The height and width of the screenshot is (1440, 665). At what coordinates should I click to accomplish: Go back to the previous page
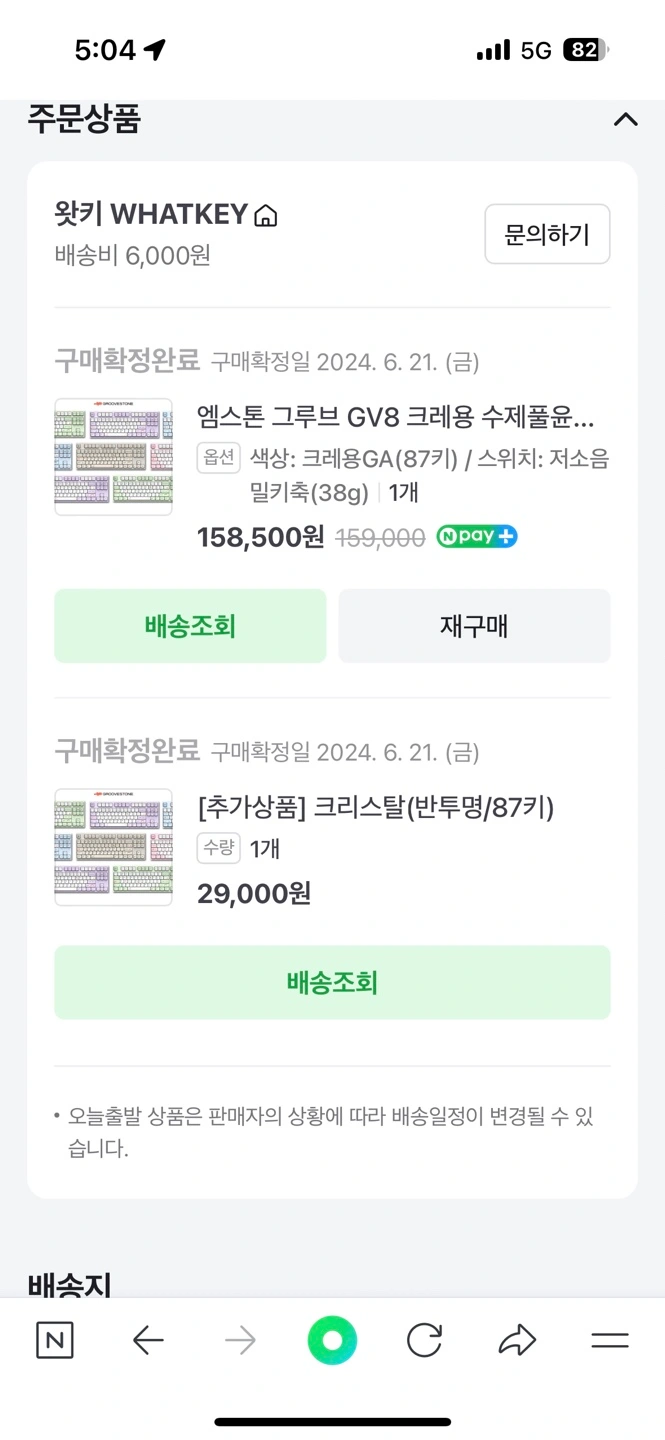point(148,1340)
